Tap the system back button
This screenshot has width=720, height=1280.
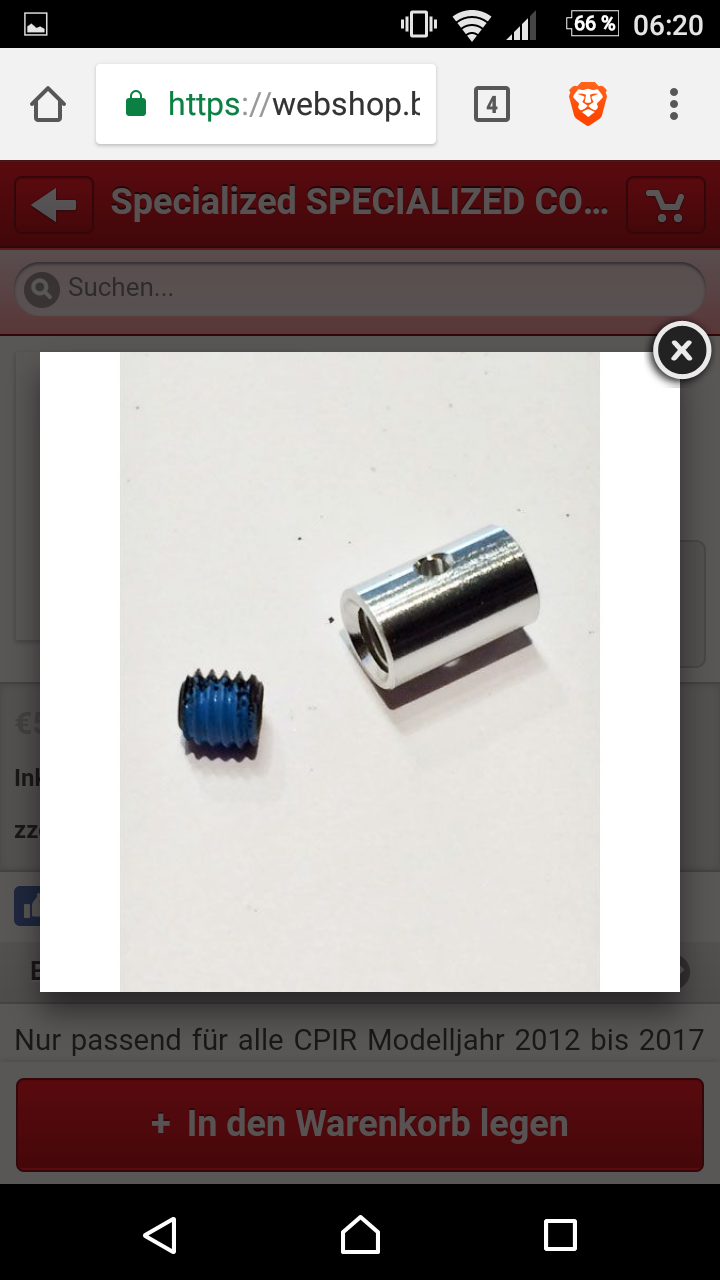tap(160, 1235)
